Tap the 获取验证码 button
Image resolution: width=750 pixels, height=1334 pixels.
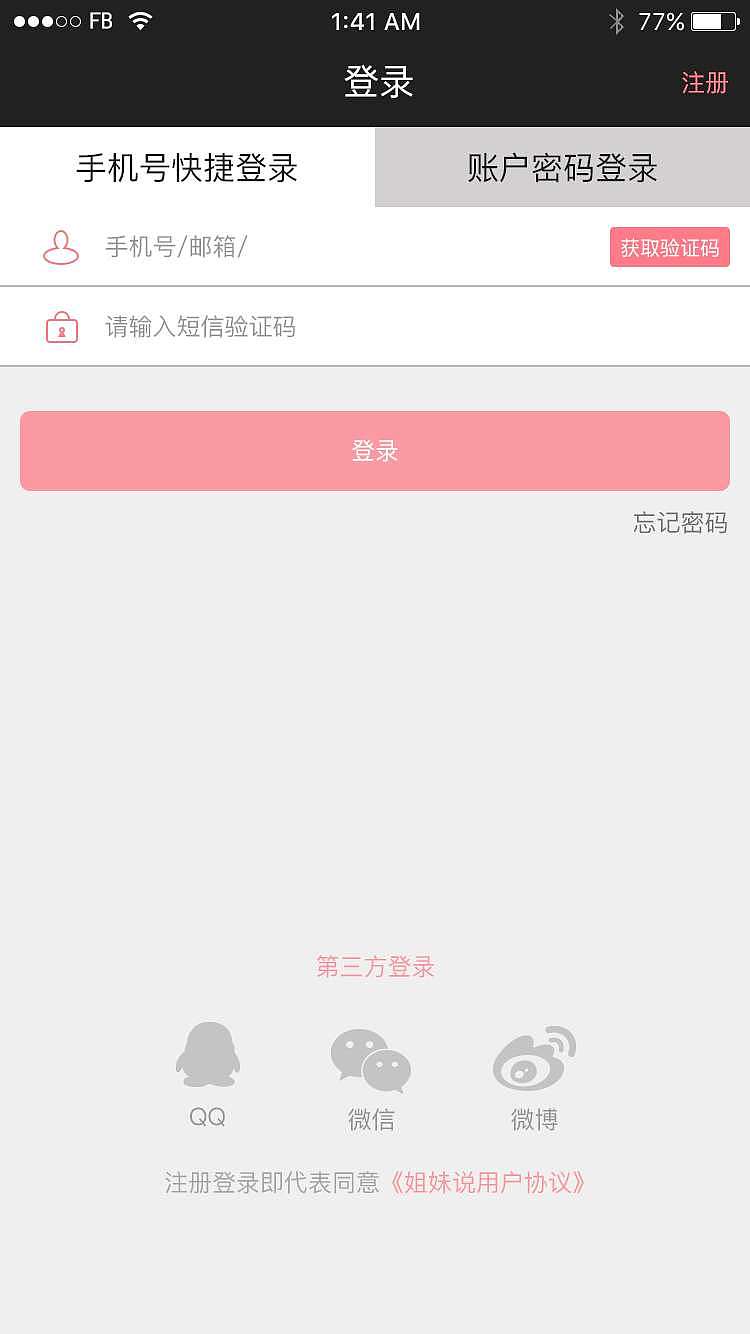click(x=669, y=247)
